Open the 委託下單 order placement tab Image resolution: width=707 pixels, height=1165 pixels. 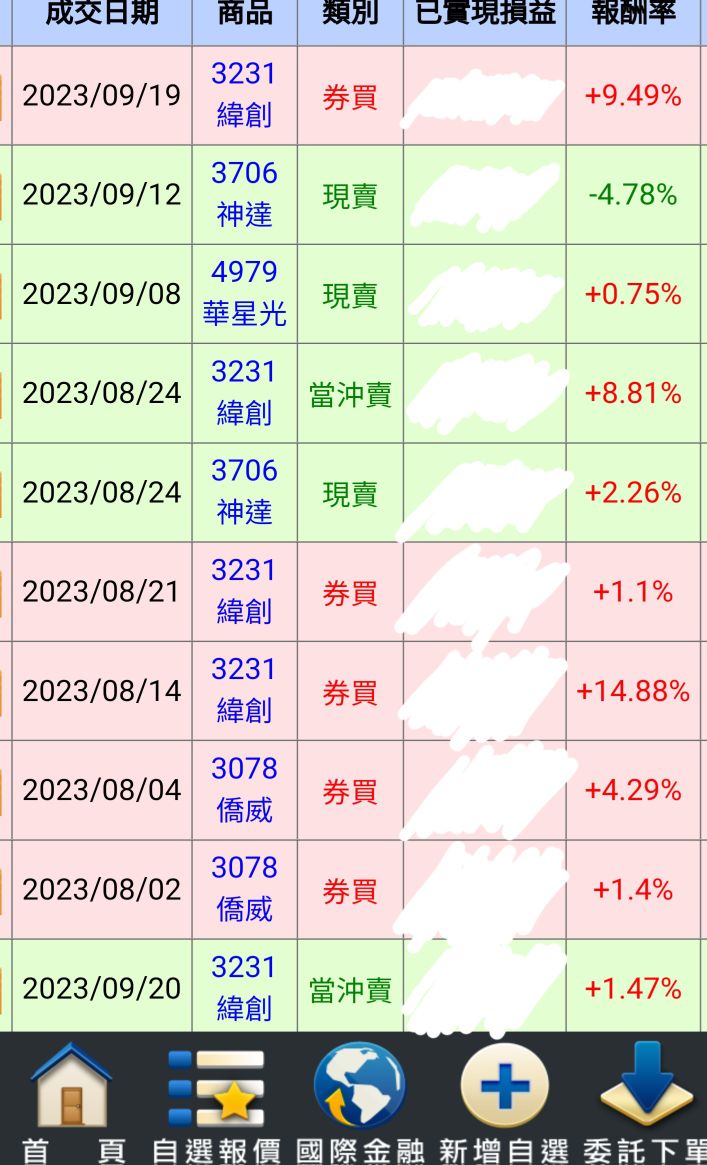click(645, 1100)
